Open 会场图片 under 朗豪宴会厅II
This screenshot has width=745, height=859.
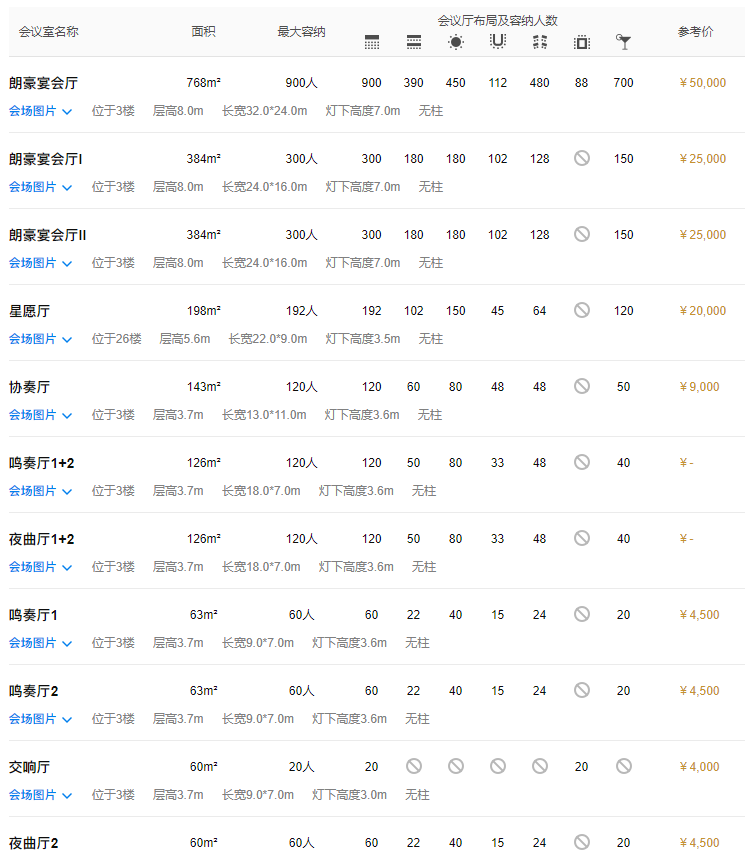point(40,263)
